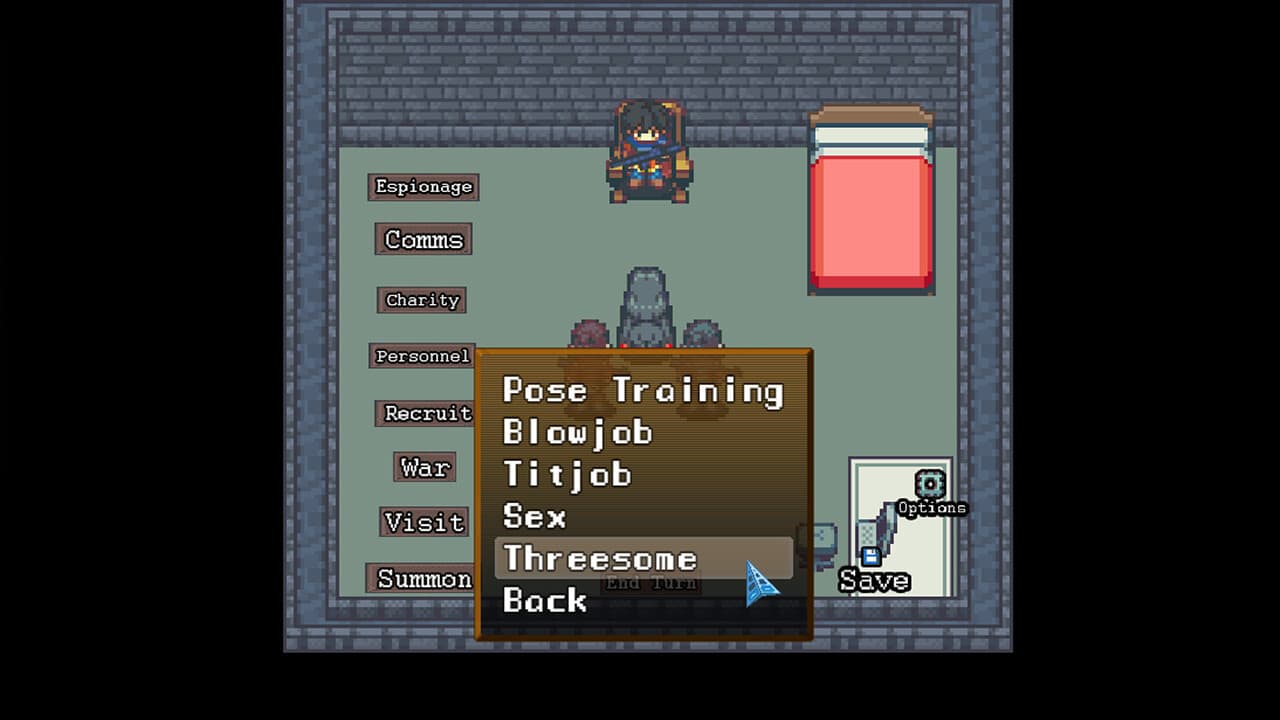
Task: Choose the Sex menu option
Action: pyautogui.click(x=535, y=516)
